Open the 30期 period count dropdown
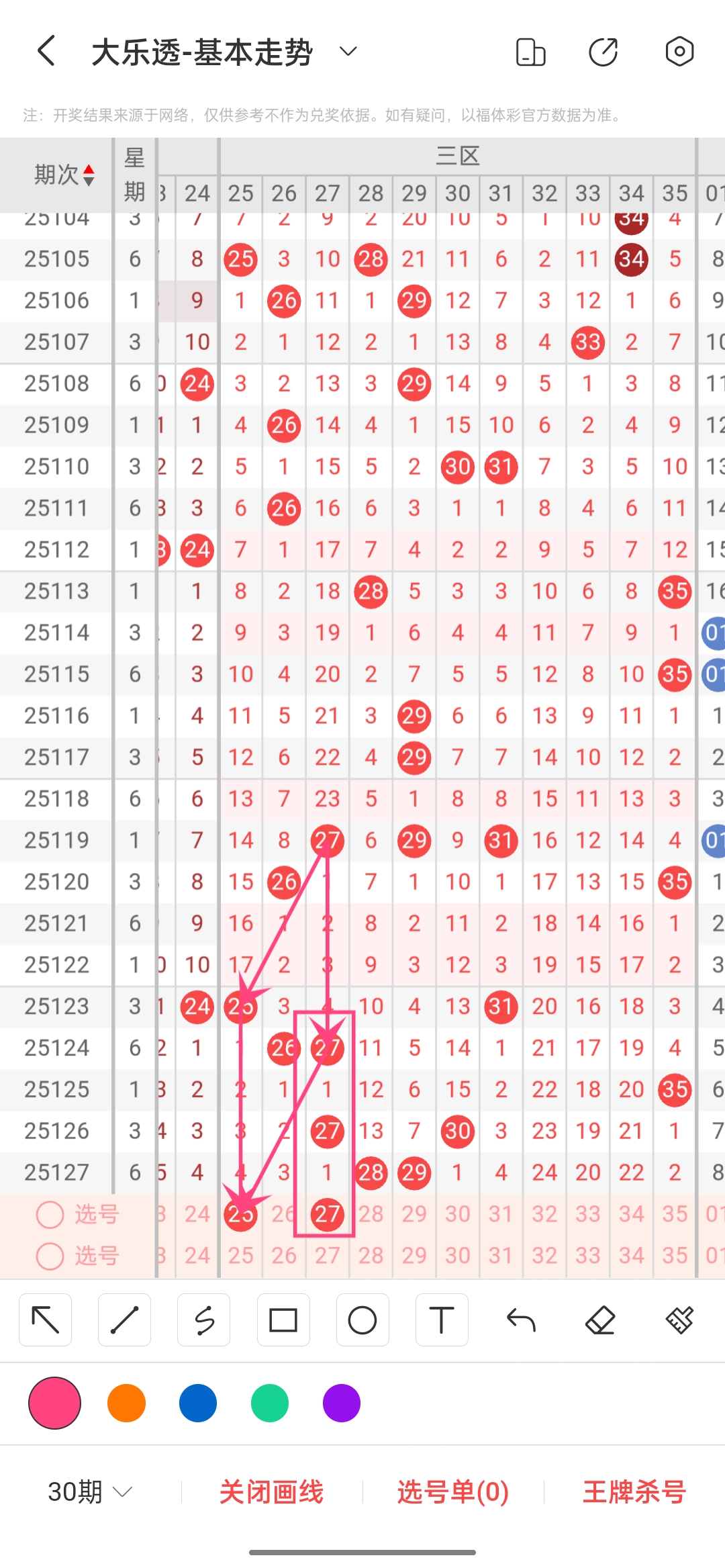The height and width of the screenshot is (1568, 725). (x=87, y=1492)
